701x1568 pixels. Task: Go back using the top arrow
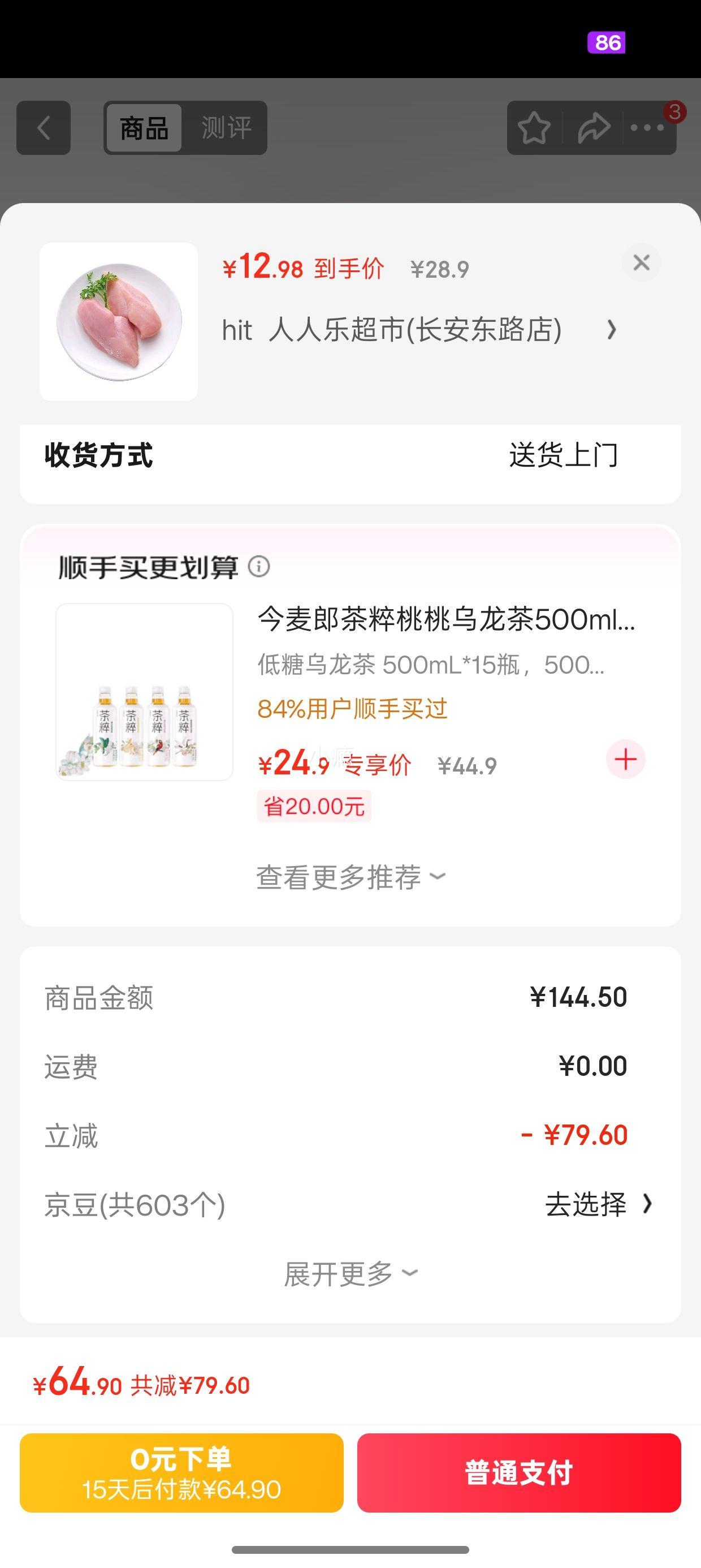43,128
